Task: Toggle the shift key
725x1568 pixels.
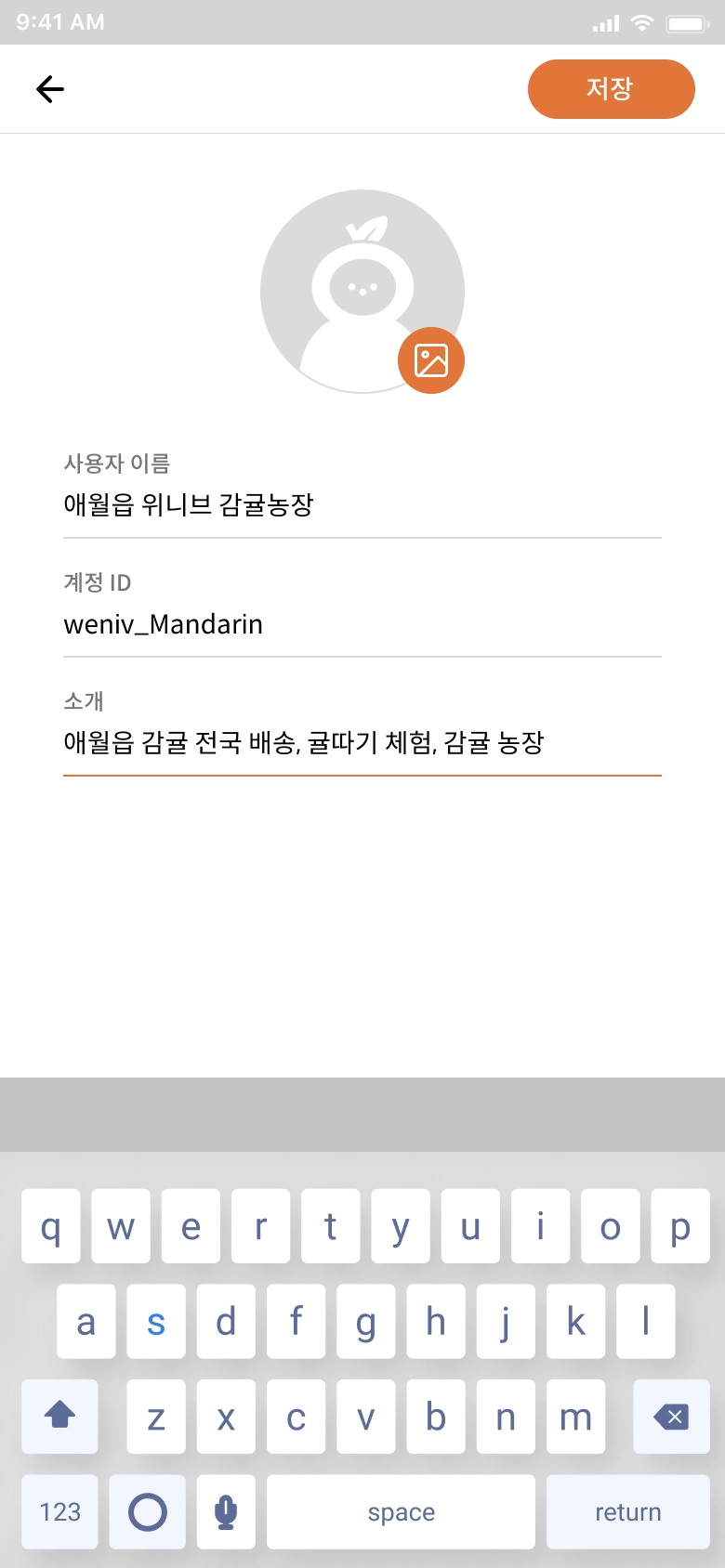Action: (59, 1417)
